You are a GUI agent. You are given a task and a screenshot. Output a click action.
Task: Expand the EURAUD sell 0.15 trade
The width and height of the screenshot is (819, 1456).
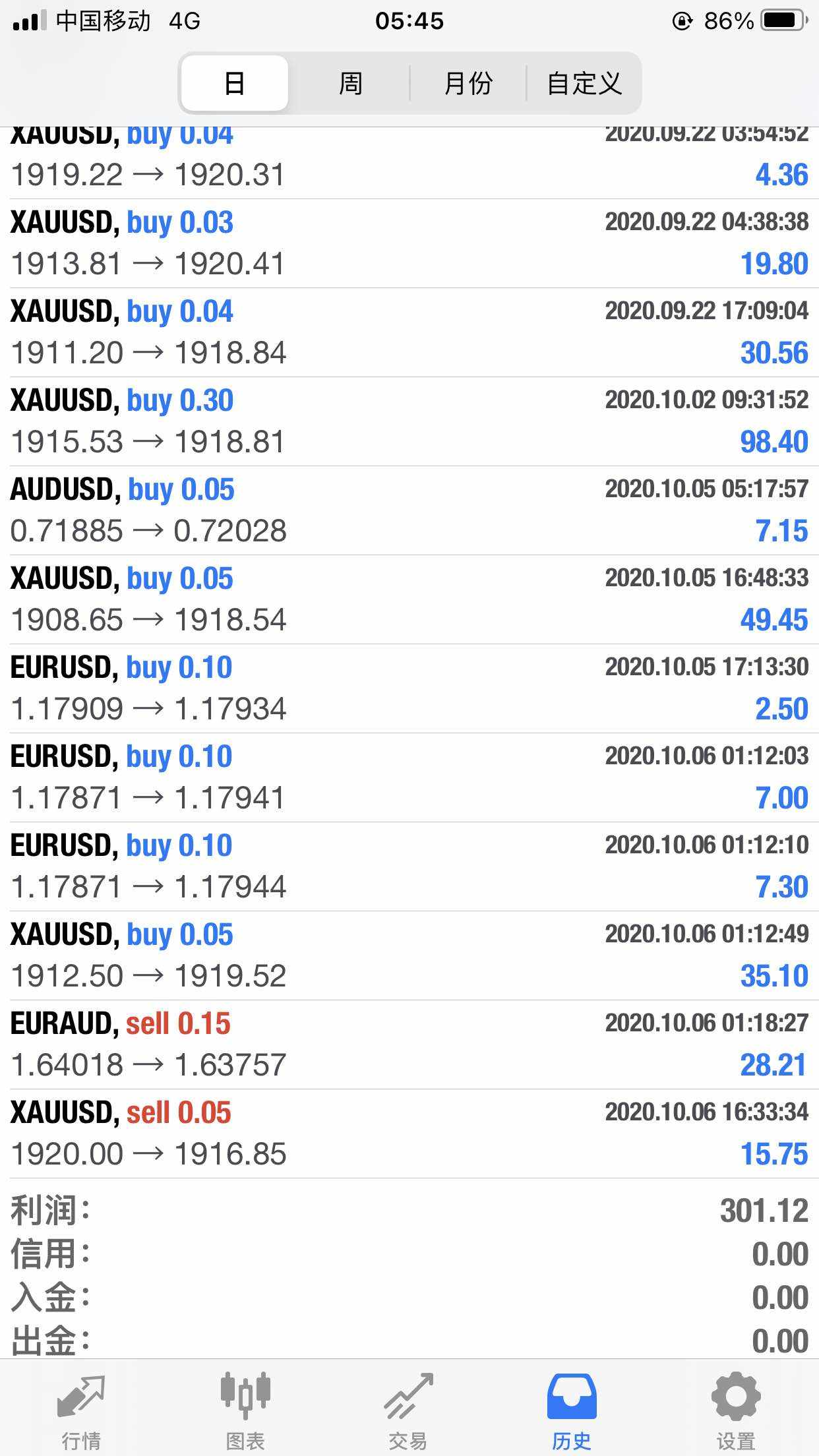[x=409, y=1045]
